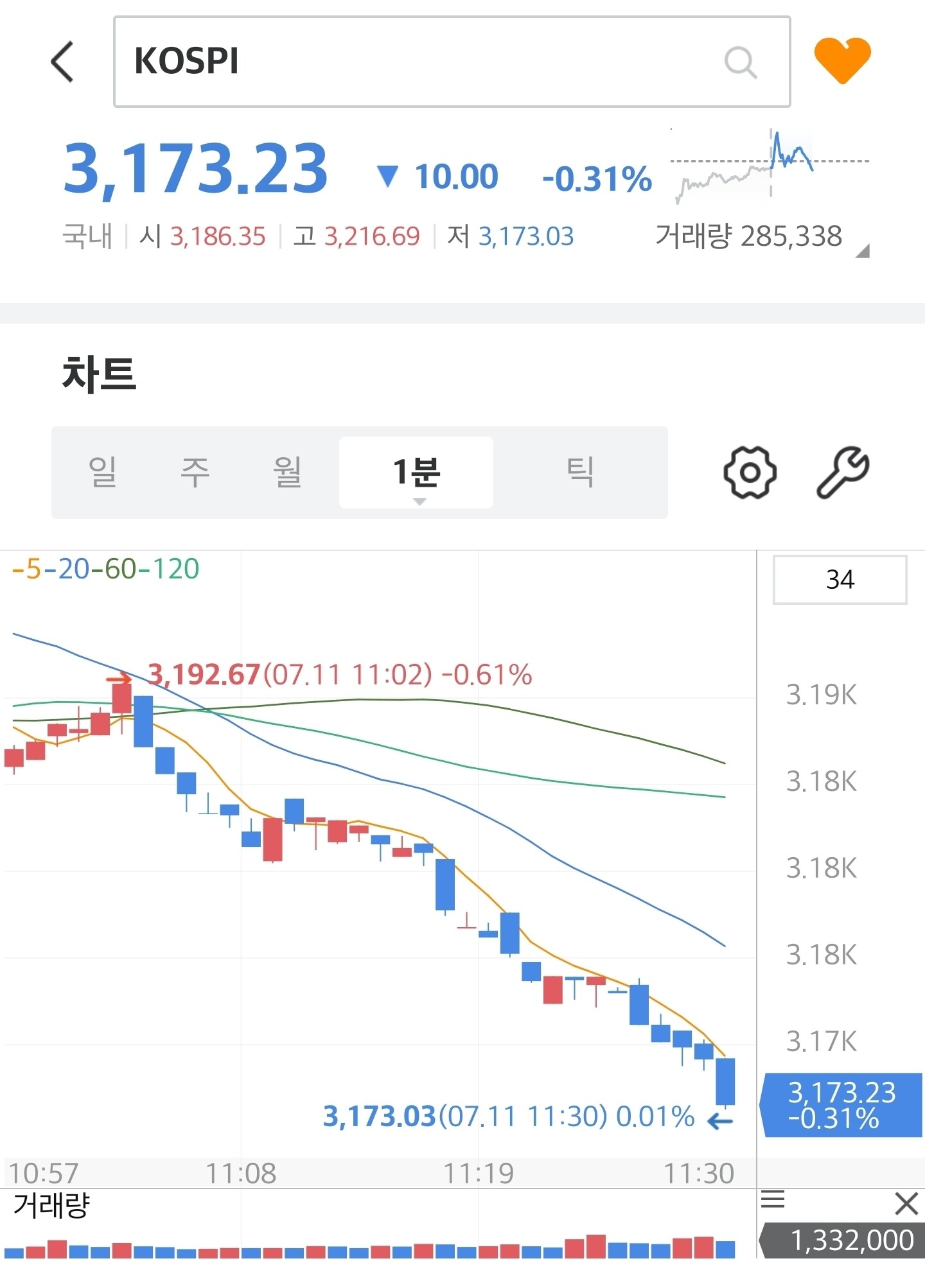The width and height of the screenshot is (925, 1288).
Task: Open the 1분 interval dropdown
Action: point(416,473)
